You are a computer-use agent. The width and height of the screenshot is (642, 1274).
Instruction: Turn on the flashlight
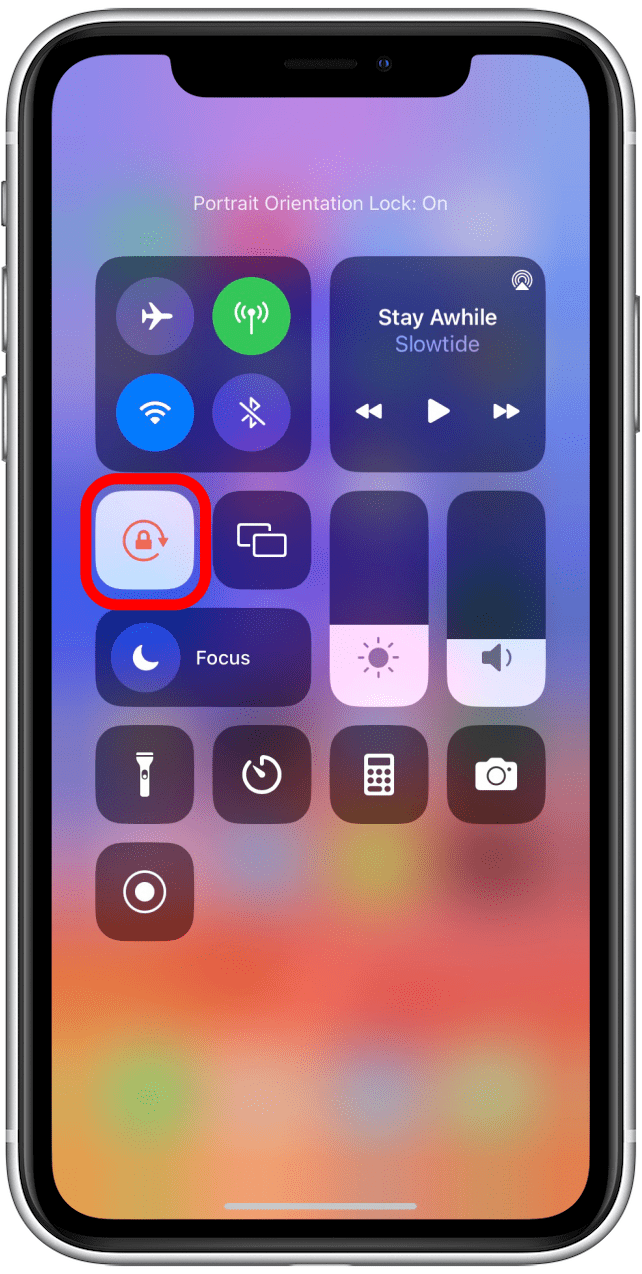coord(145,775)
